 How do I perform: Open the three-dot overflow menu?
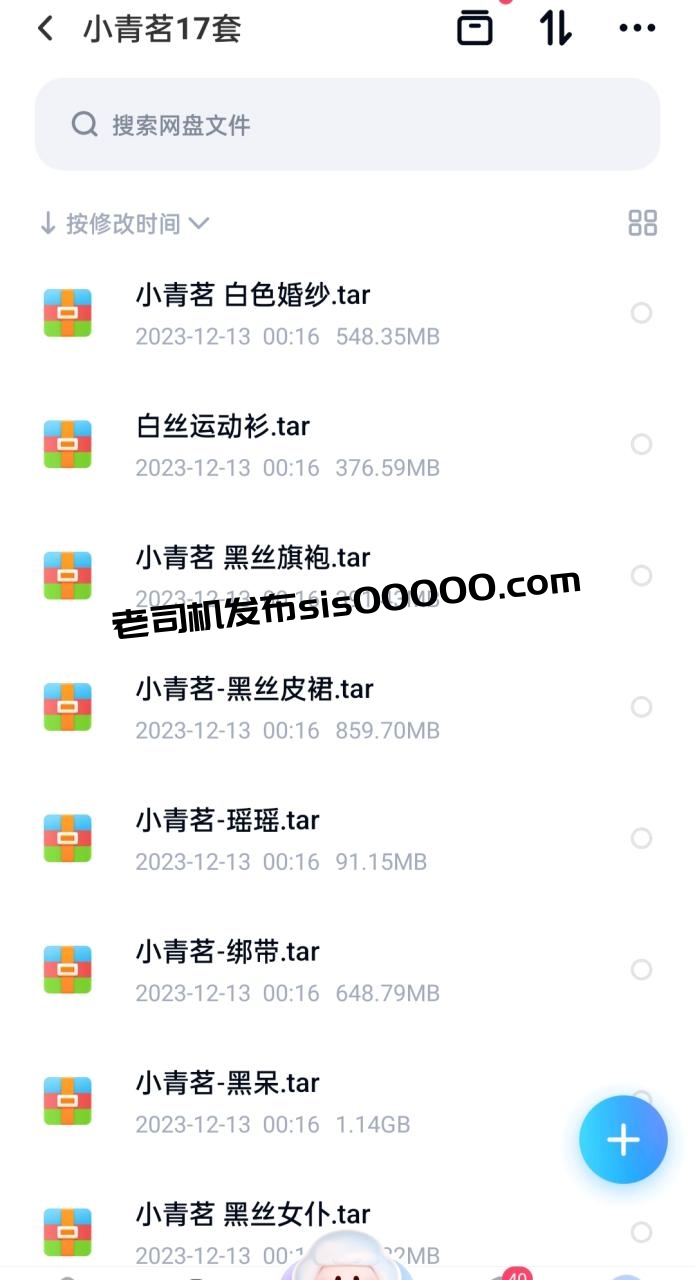pyautogui.click(x=637, y=28)
